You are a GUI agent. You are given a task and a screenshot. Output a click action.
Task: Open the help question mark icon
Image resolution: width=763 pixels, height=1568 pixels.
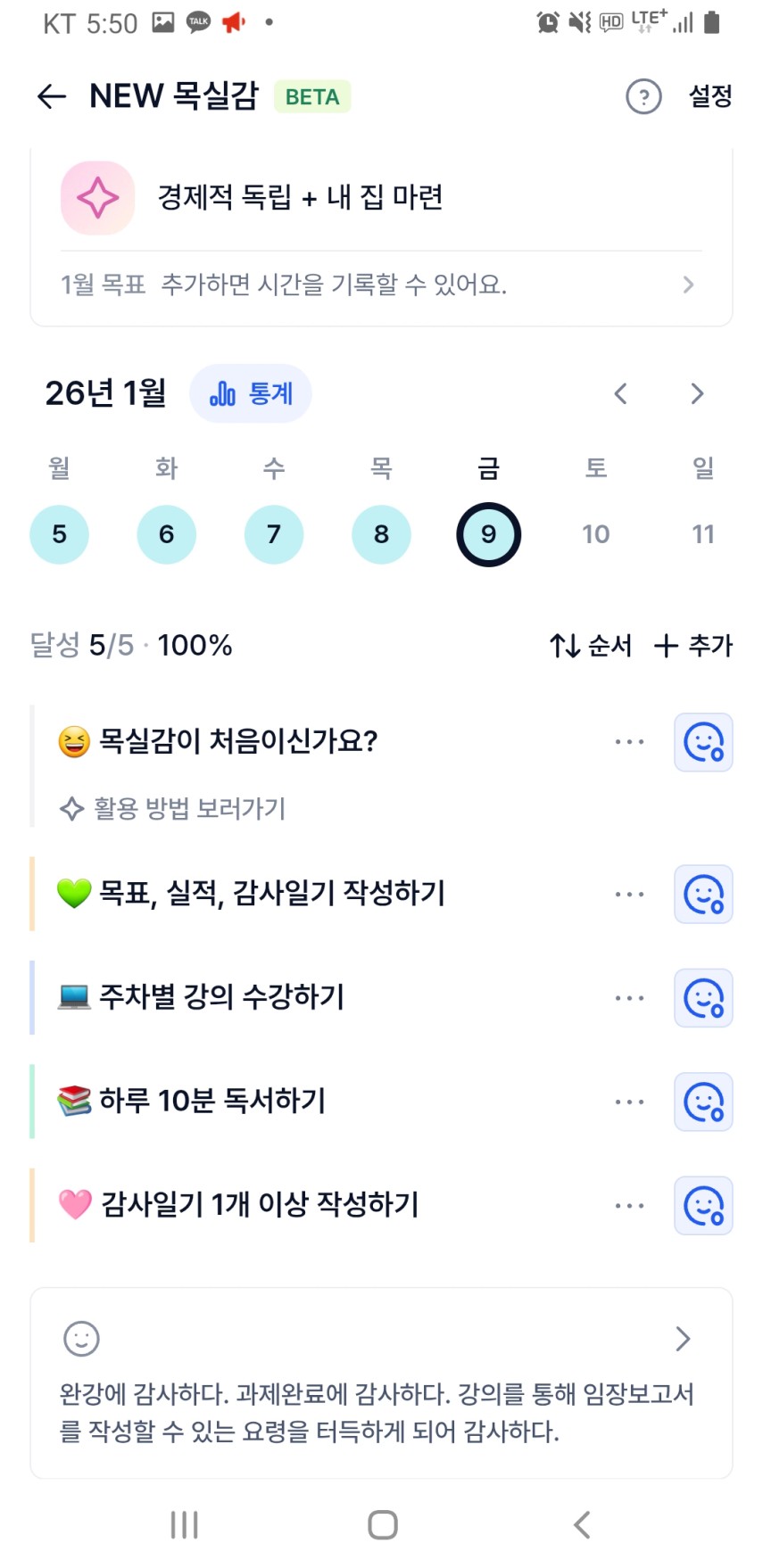(643, 96)
